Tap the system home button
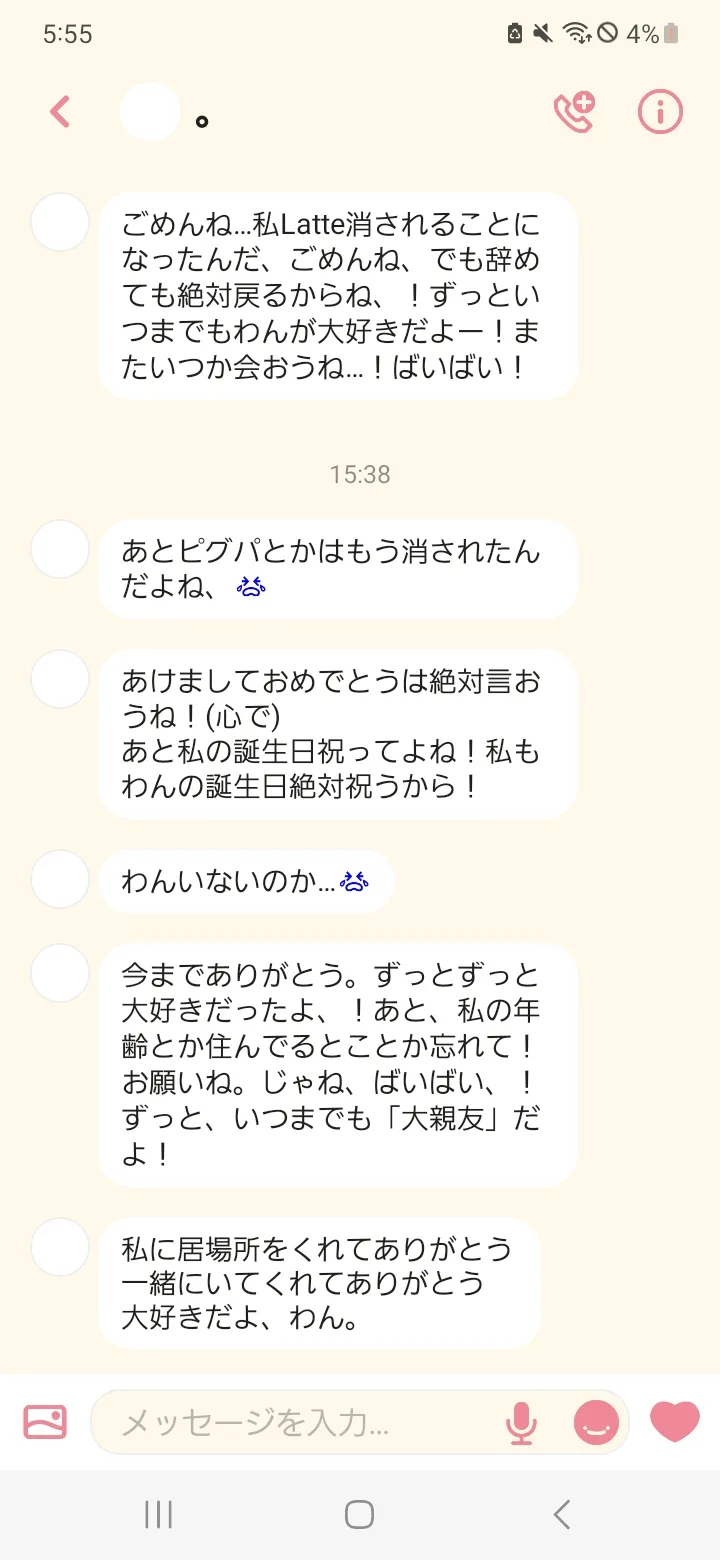The image size is (720, 1560). (360, 1514)
